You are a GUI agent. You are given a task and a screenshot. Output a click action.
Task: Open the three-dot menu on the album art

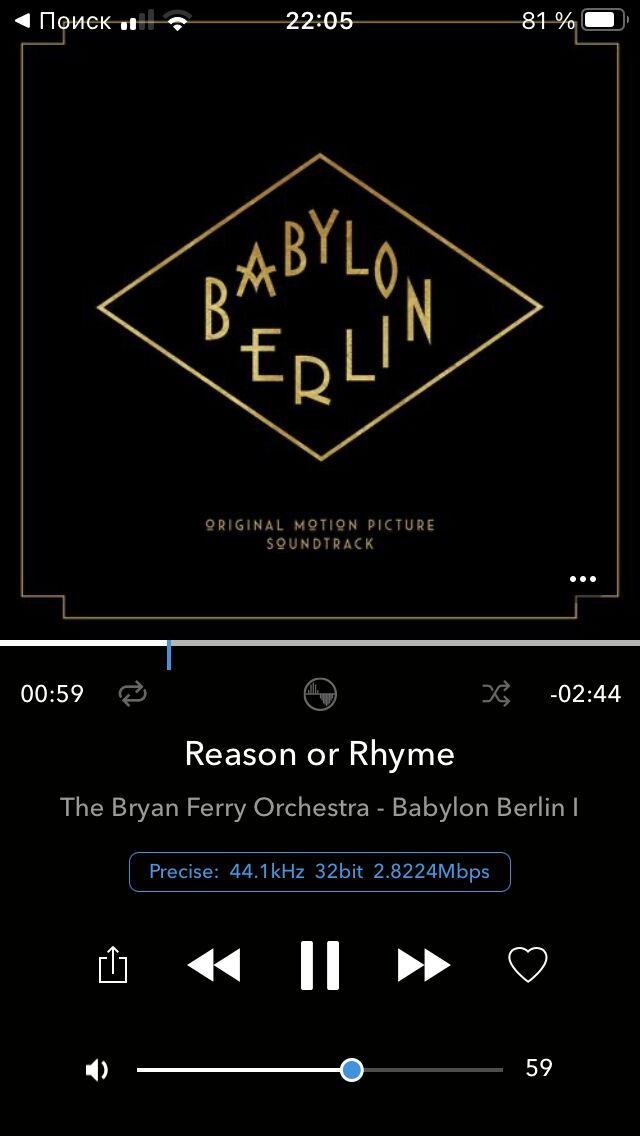pyautogui.click(x=583, y=579)
